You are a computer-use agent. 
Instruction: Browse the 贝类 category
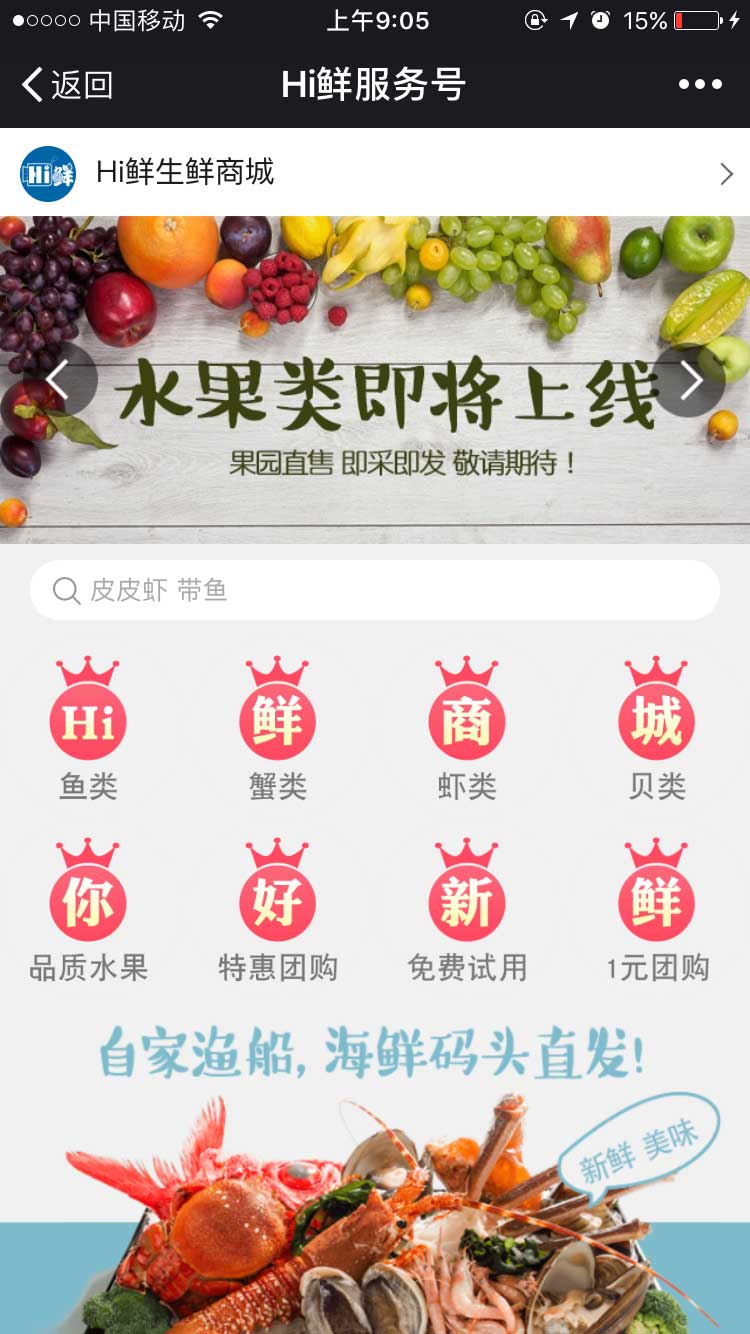coord(656,730)
